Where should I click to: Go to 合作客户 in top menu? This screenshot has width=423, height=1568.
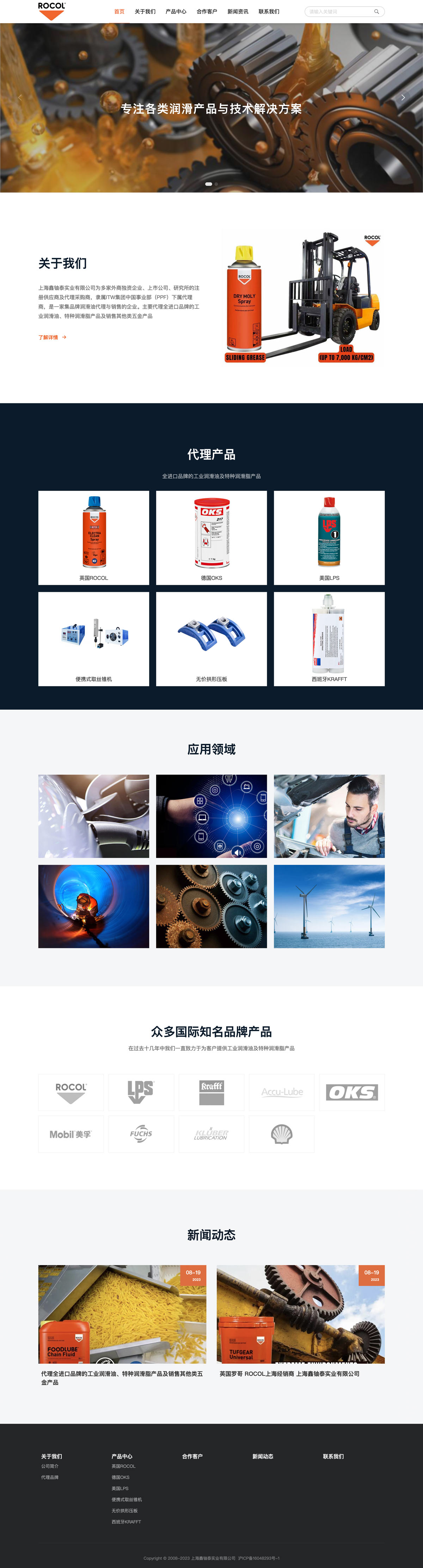pos(207,12)
